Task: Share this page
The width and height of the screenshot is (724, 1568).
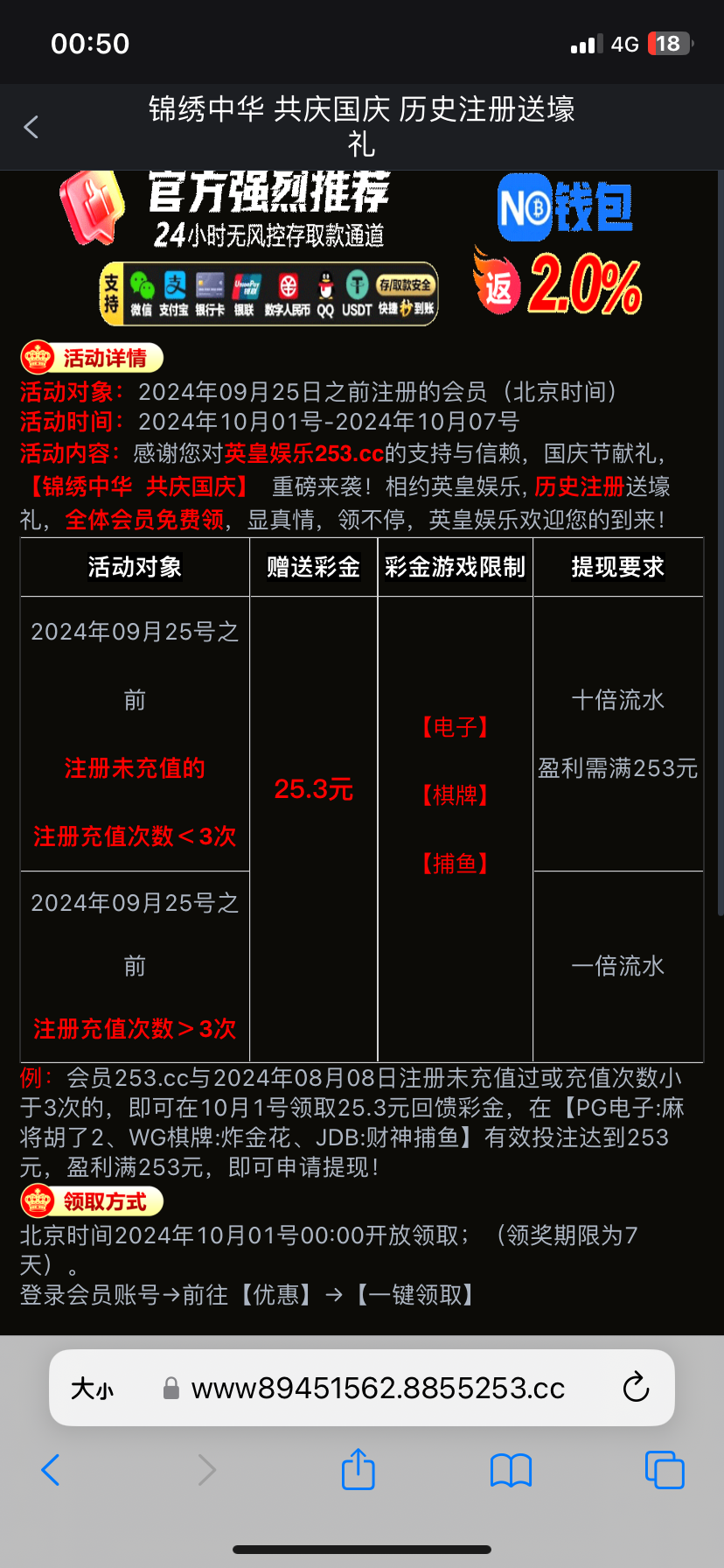Action: (x=358, y=1469)
